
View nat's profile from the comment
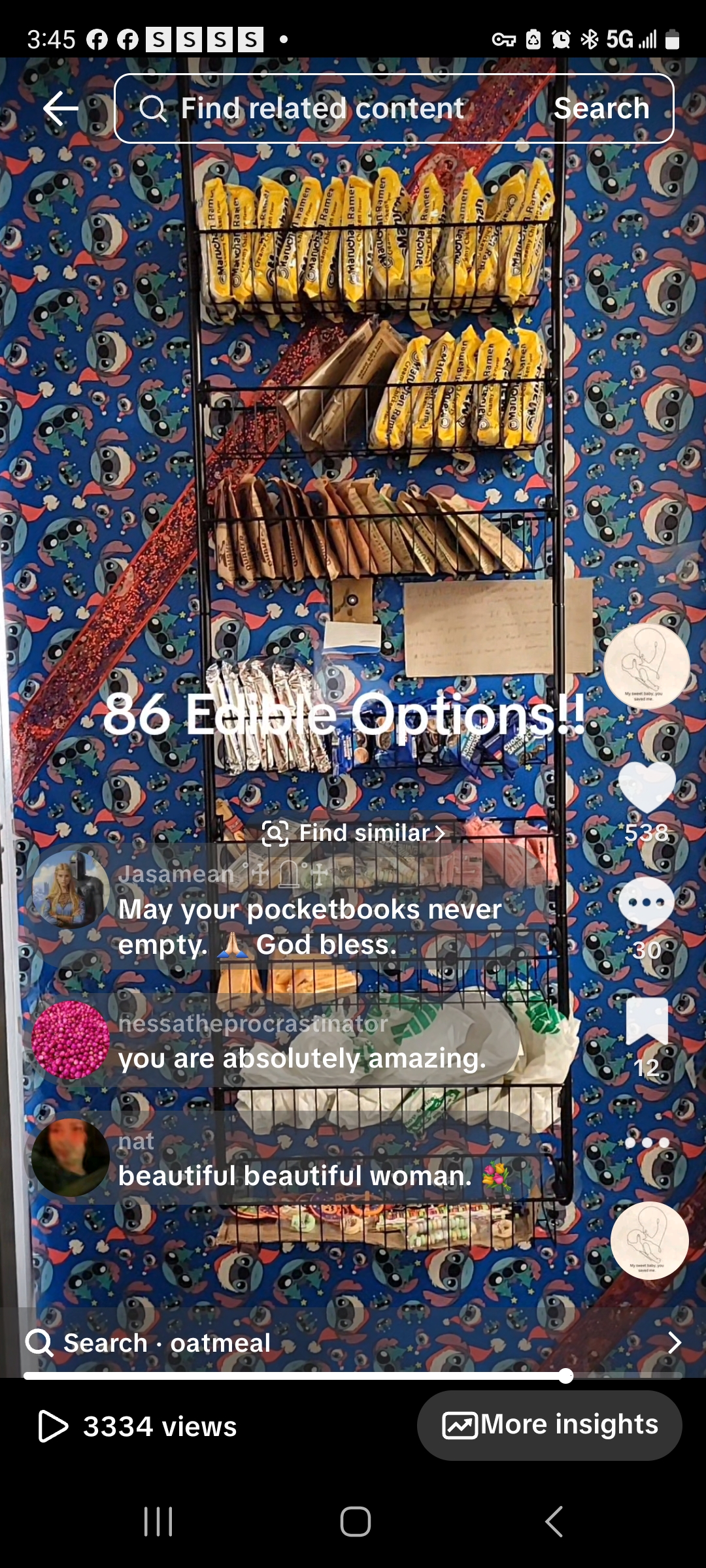(71, 1157)
